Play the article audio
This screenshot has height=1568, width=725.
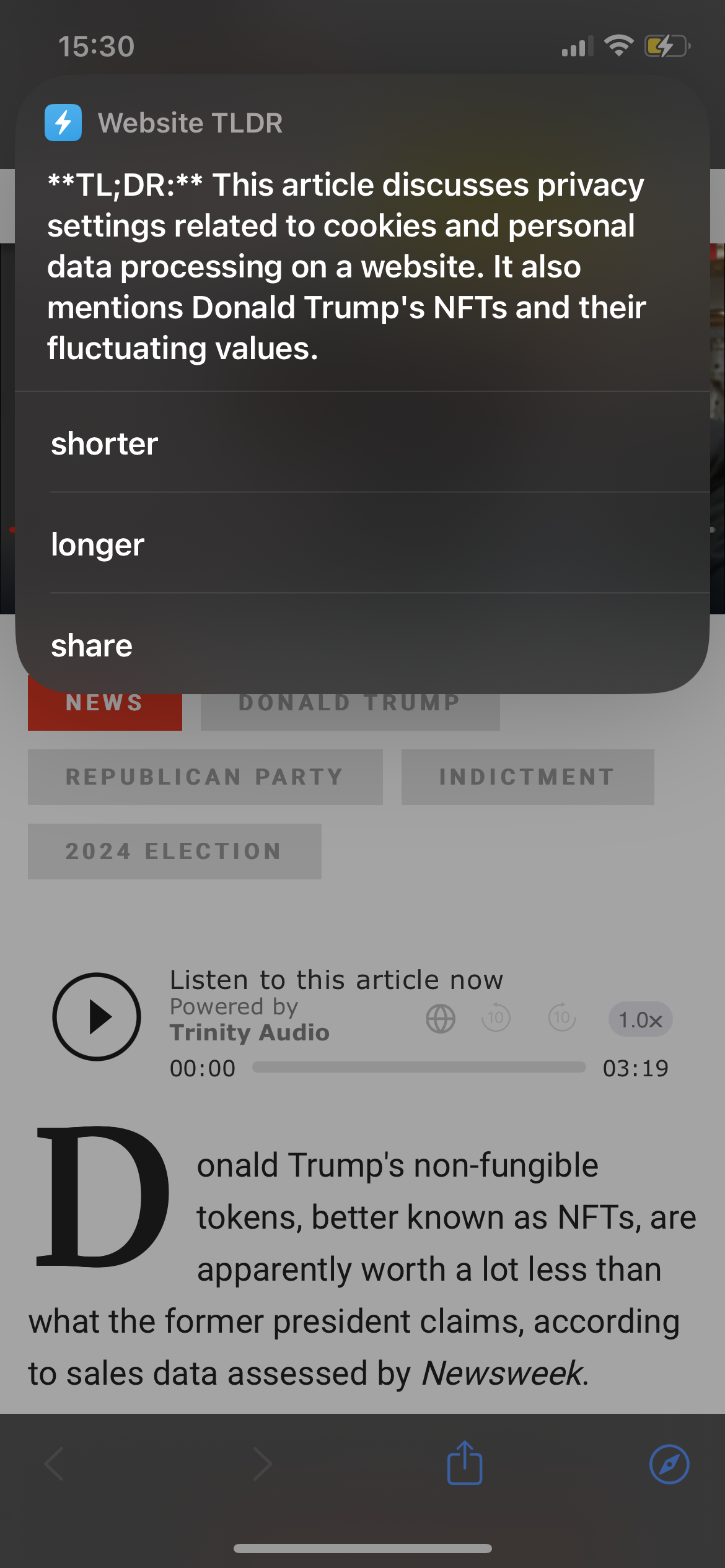tap(97, 1016)
